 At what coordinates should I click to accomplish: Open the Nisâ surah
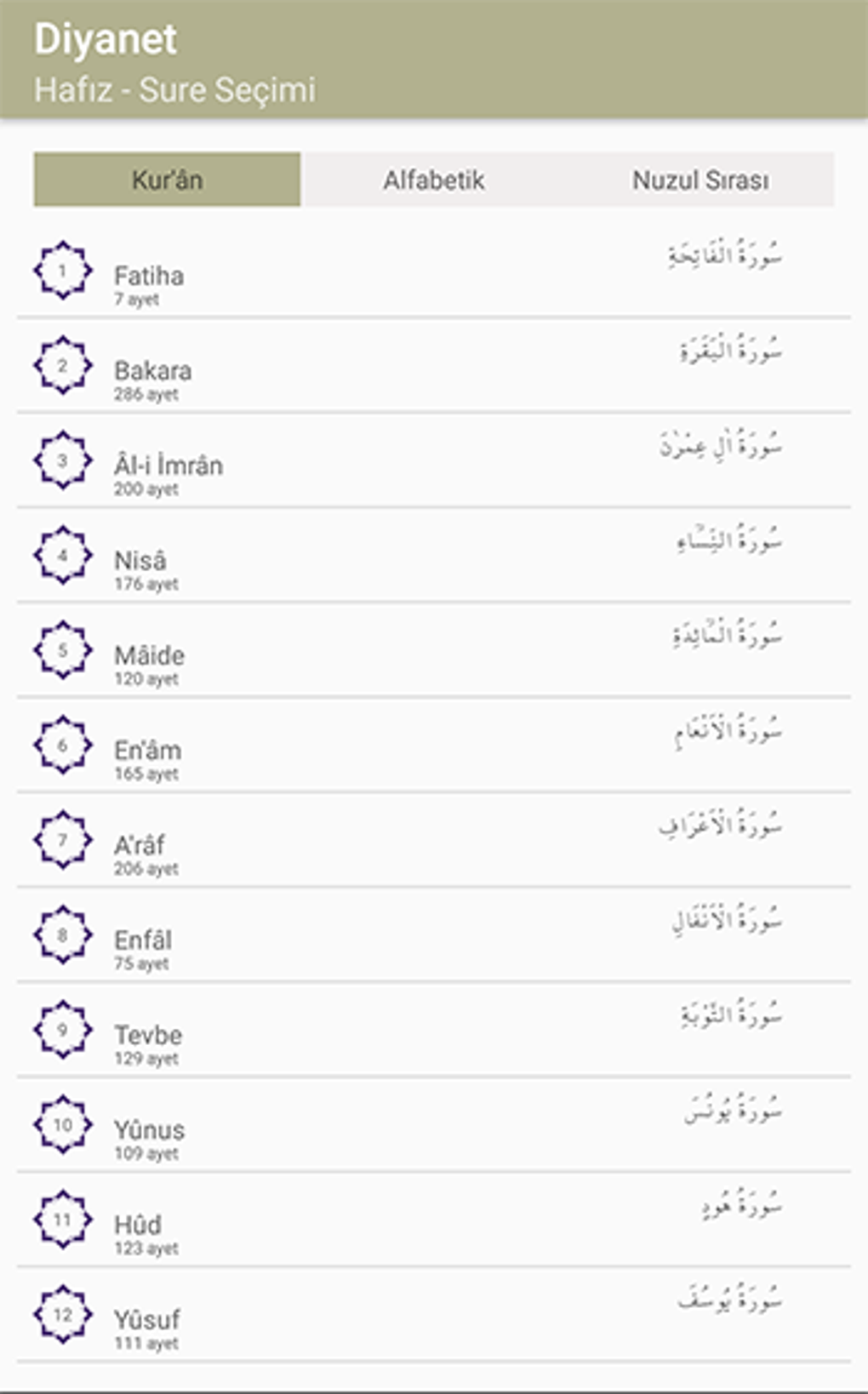point(140,561)
